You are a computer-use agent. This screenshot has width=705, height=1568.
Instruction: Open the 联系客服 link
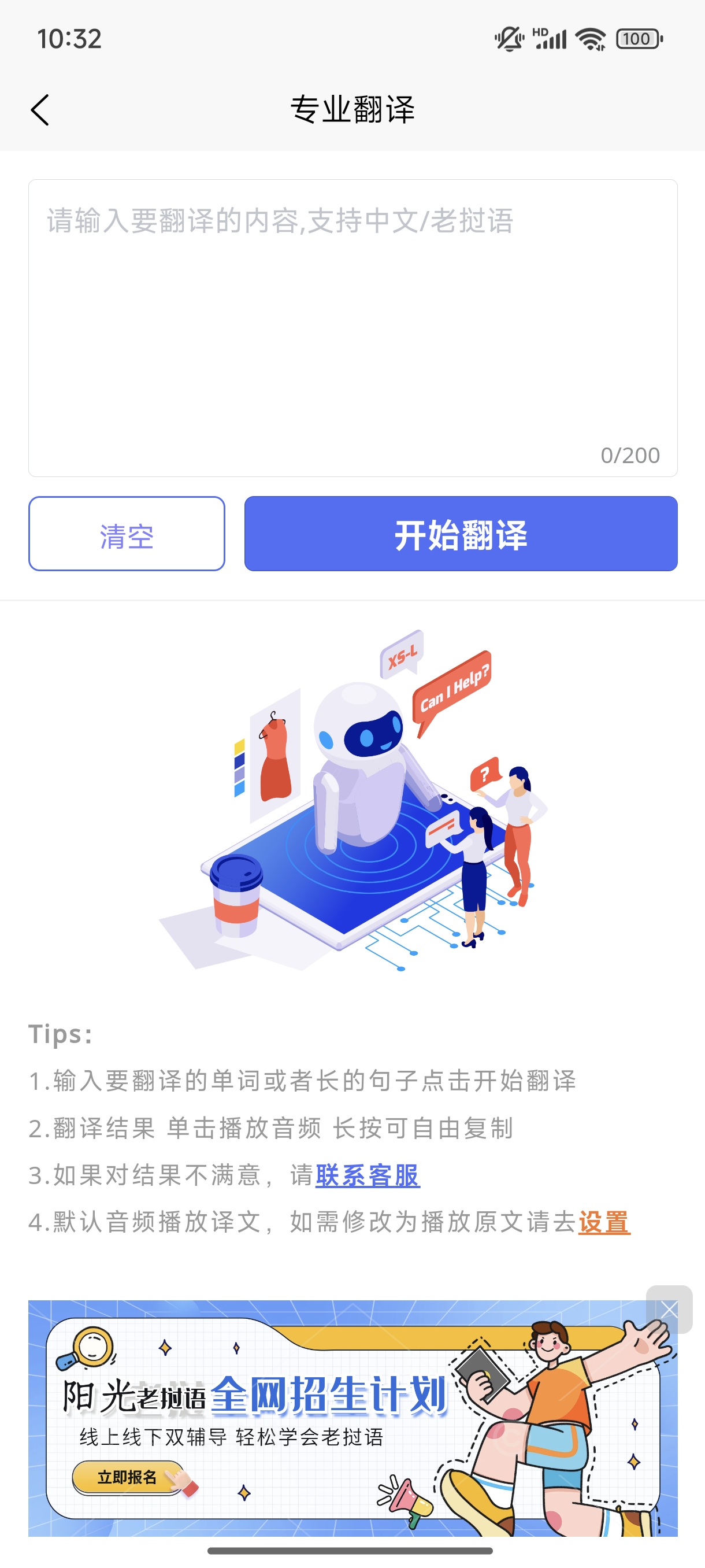367,1175
